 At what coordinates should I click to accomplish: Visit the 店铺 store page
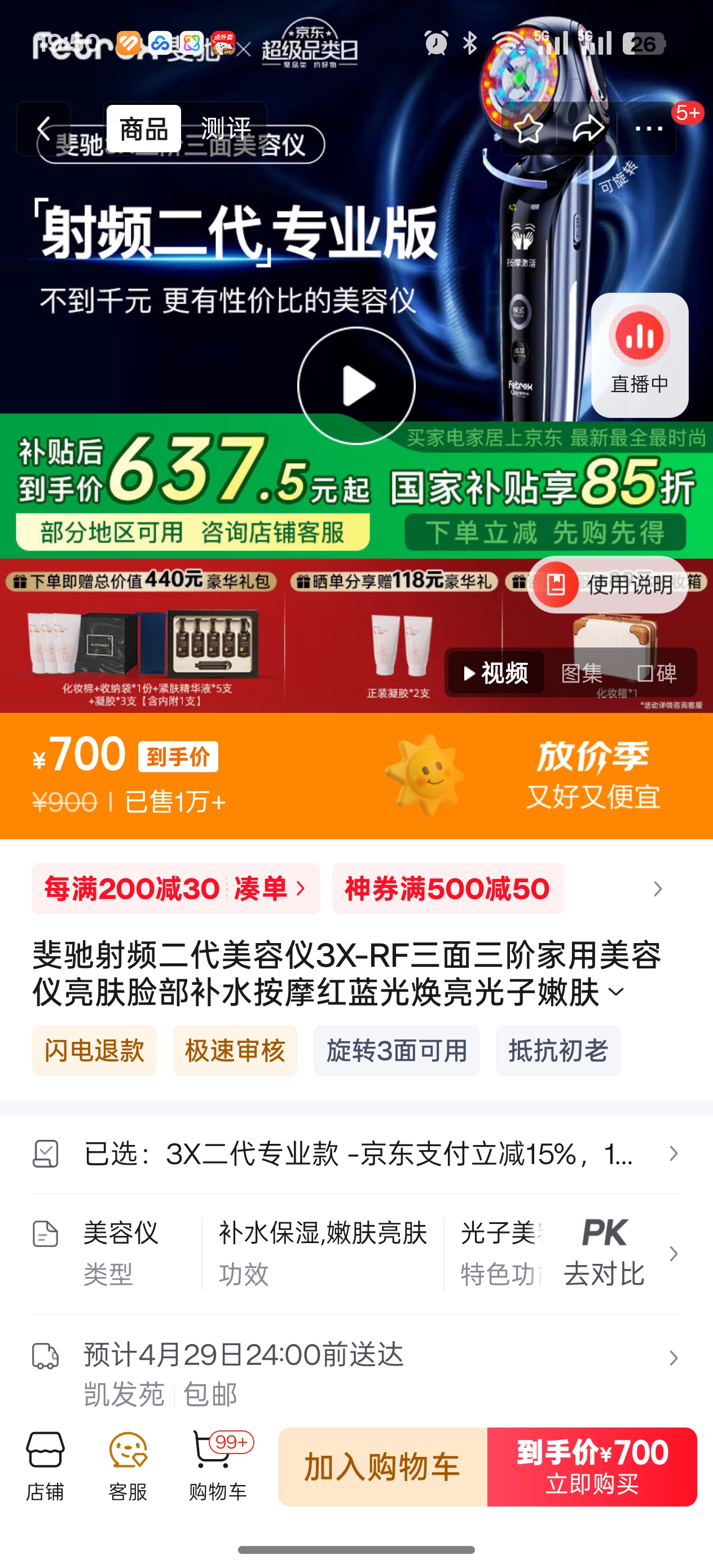[45, 1466]
